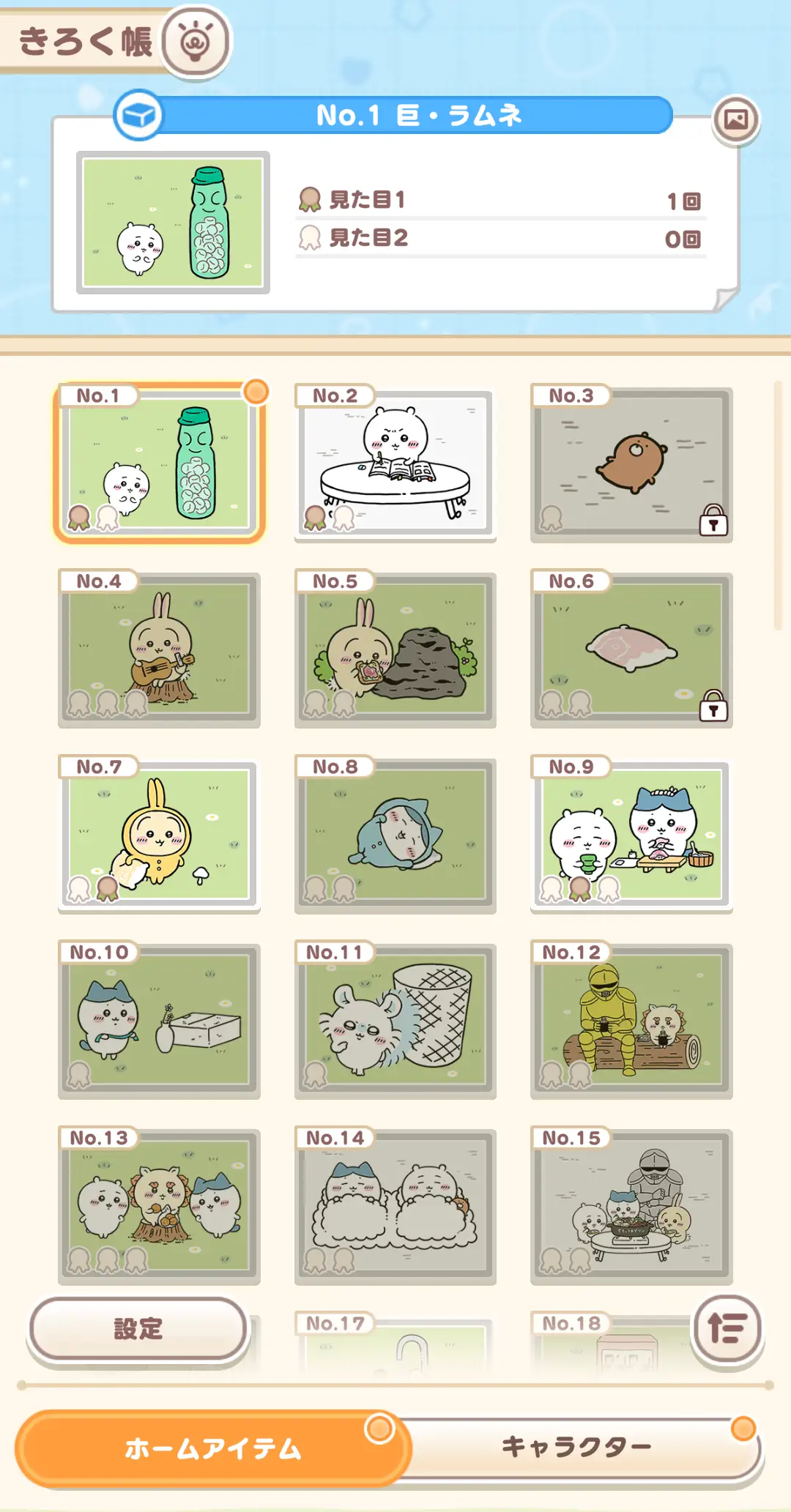Select the locked No.3 tile

pos(631,464)
